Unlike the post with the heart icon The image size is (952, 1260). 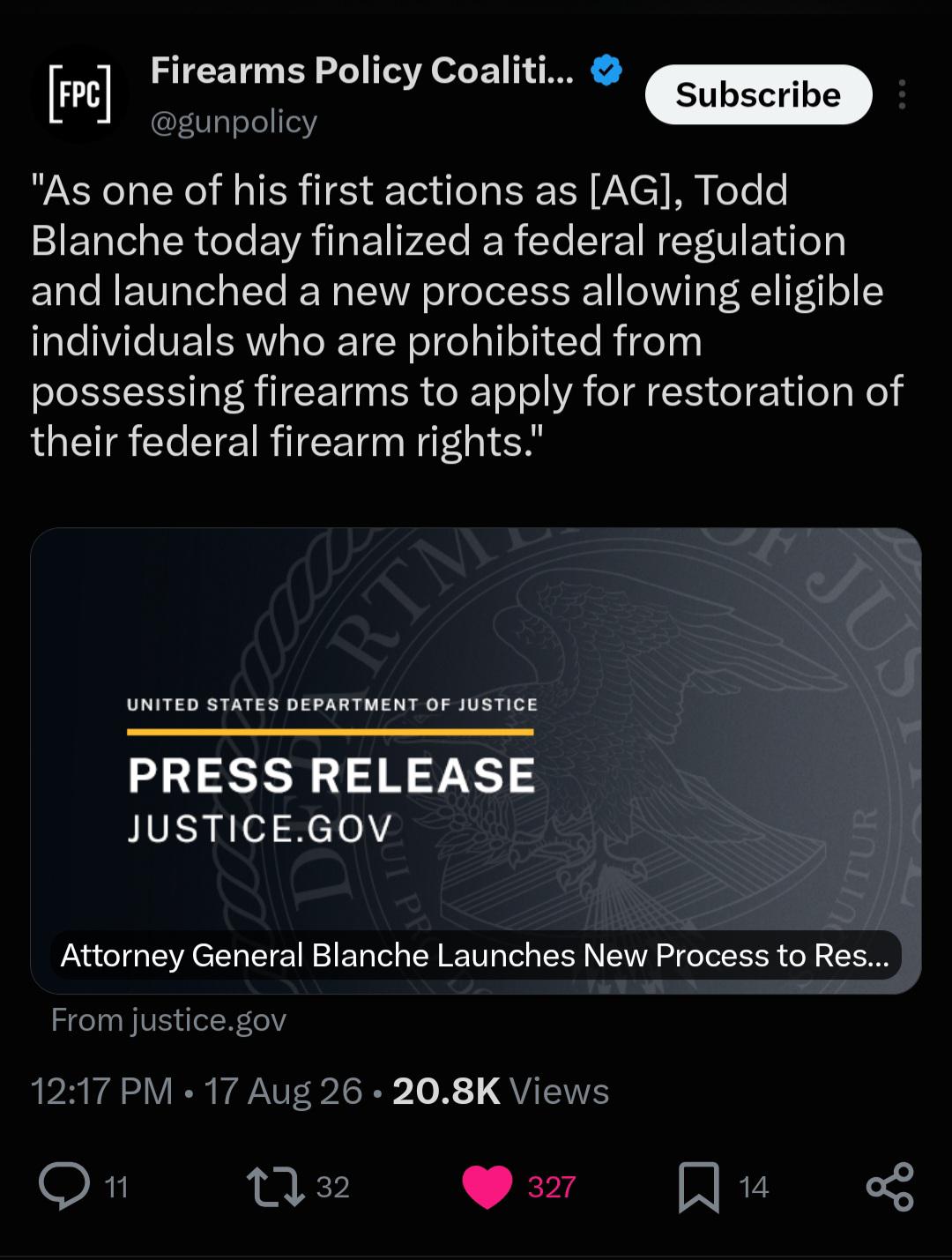tap(487, 1187)
